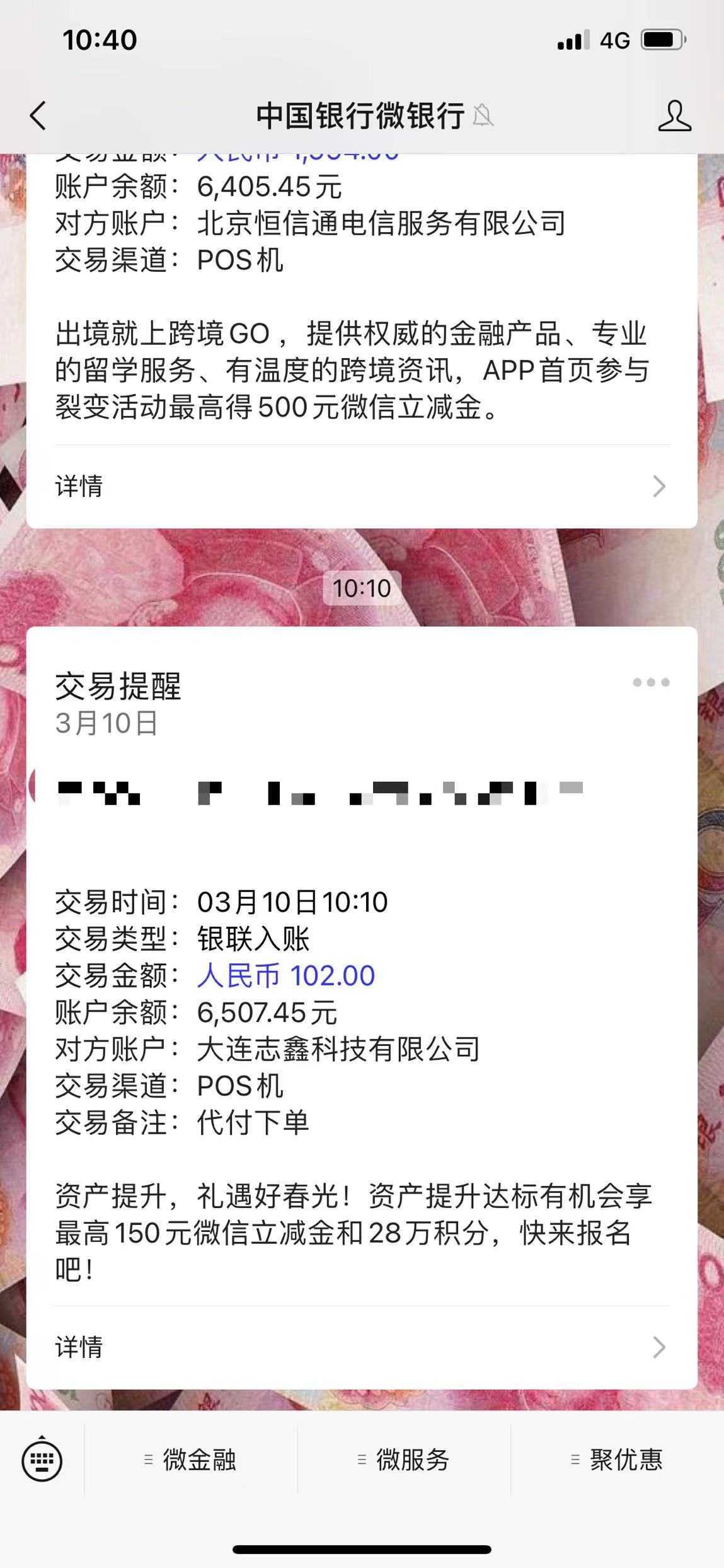Tap the back arrow to exit the chat
Image resolution: width=724 pixels, height=1568 pixels.
(x=38, y=115)
